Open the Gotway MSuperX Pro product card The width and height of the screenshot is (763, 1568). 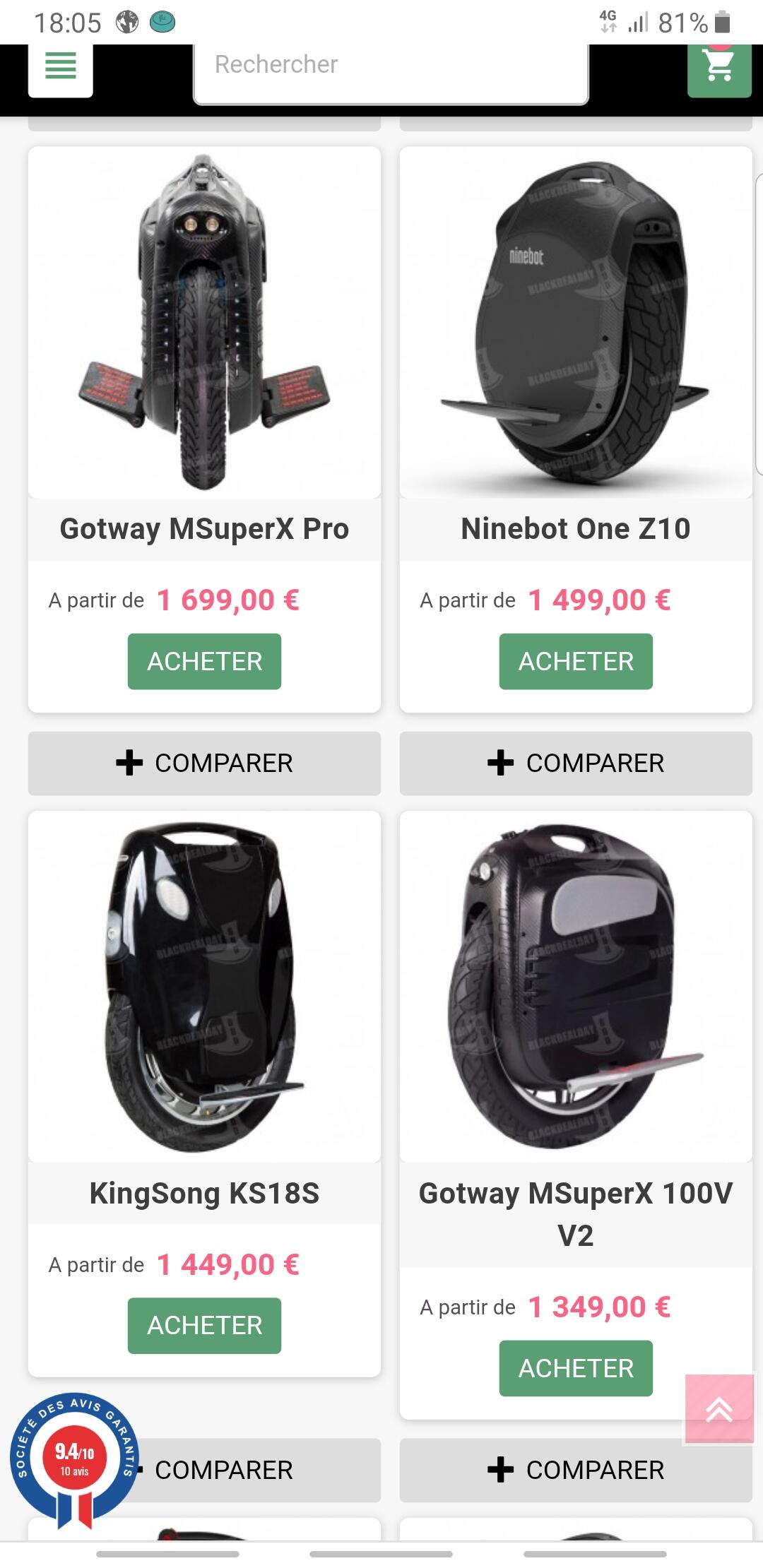pos(204,429)
